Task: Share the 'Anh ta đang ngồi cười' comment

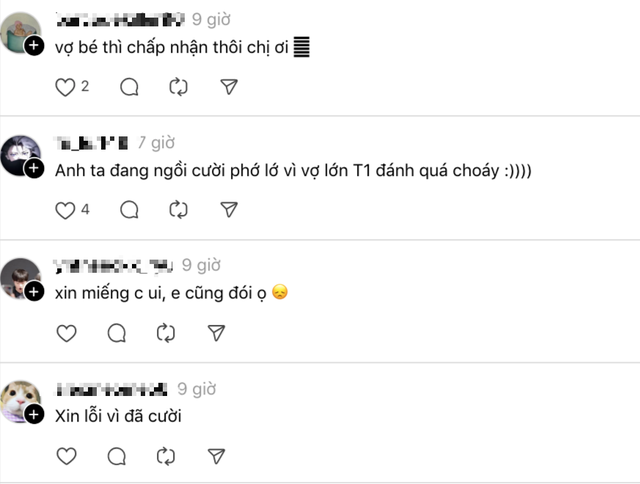Action: tap(229, 210)
